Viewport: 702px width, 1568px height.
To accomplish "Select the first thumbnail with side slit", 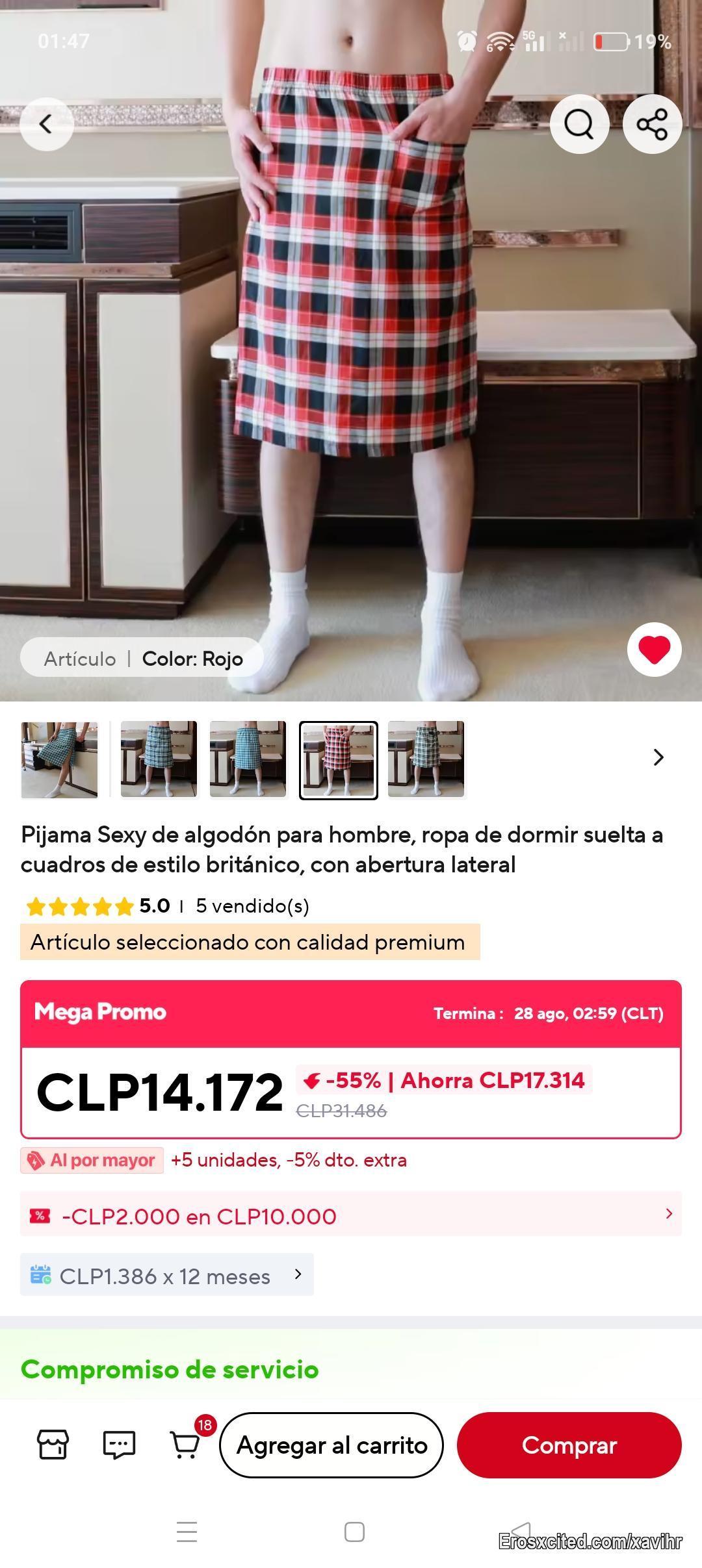I will coord(59,759).
